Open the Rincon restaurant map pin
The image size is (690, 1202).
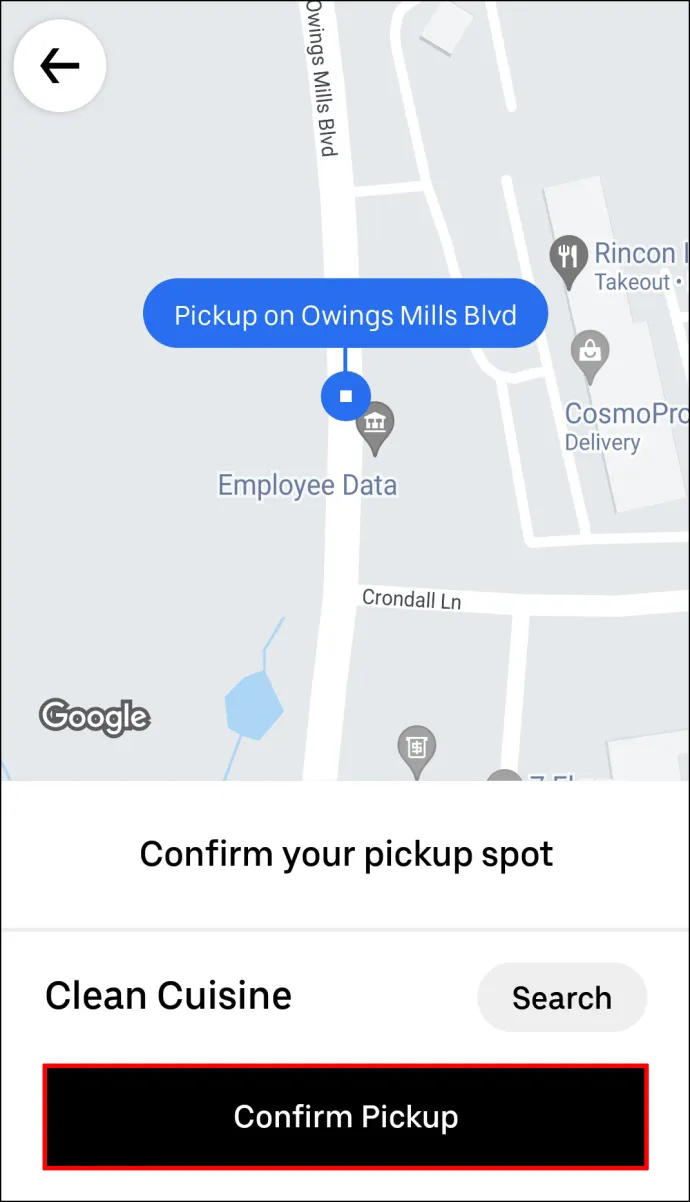568,260
